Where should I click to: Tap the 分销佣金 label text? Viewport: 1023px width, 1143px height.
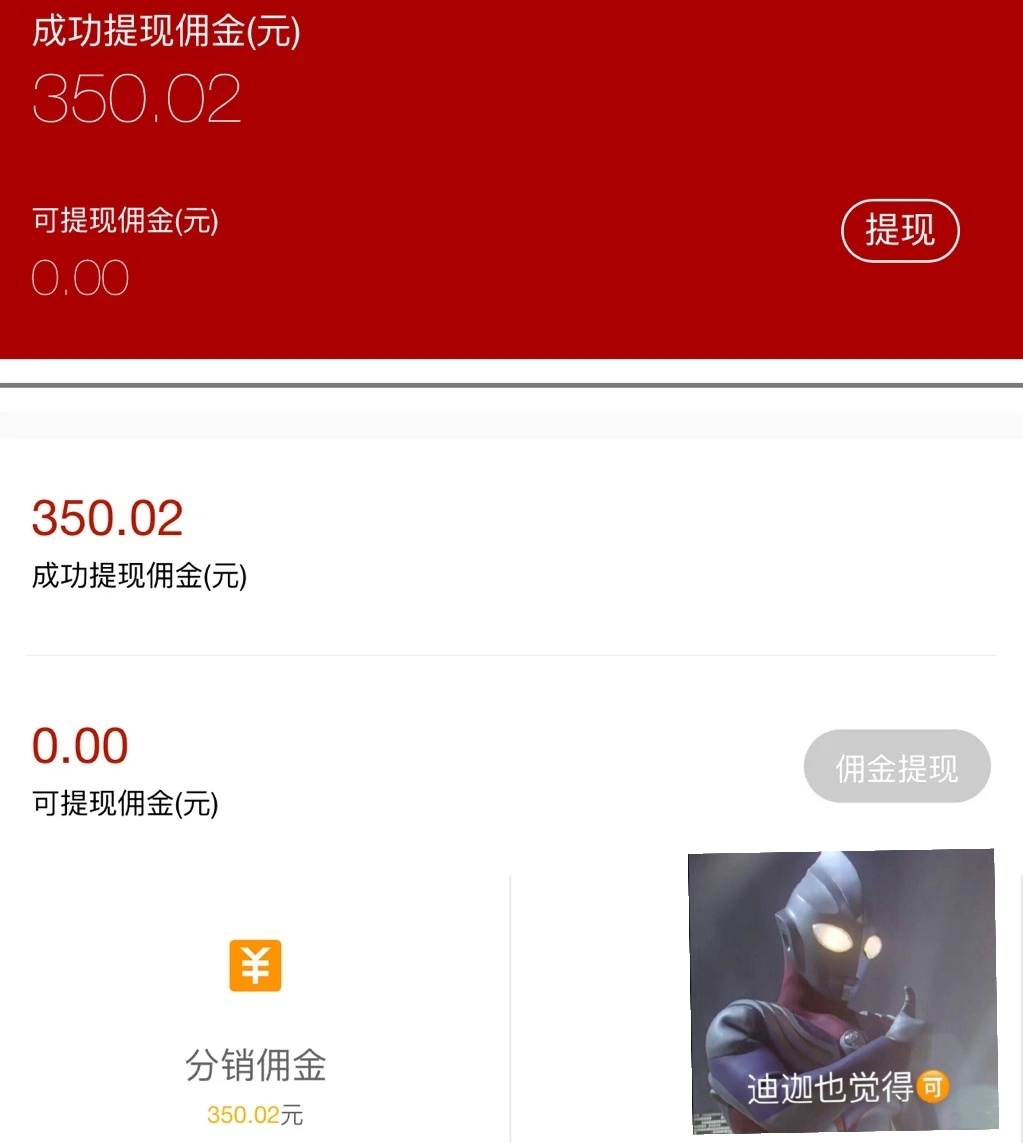(x=255, y=1067)
